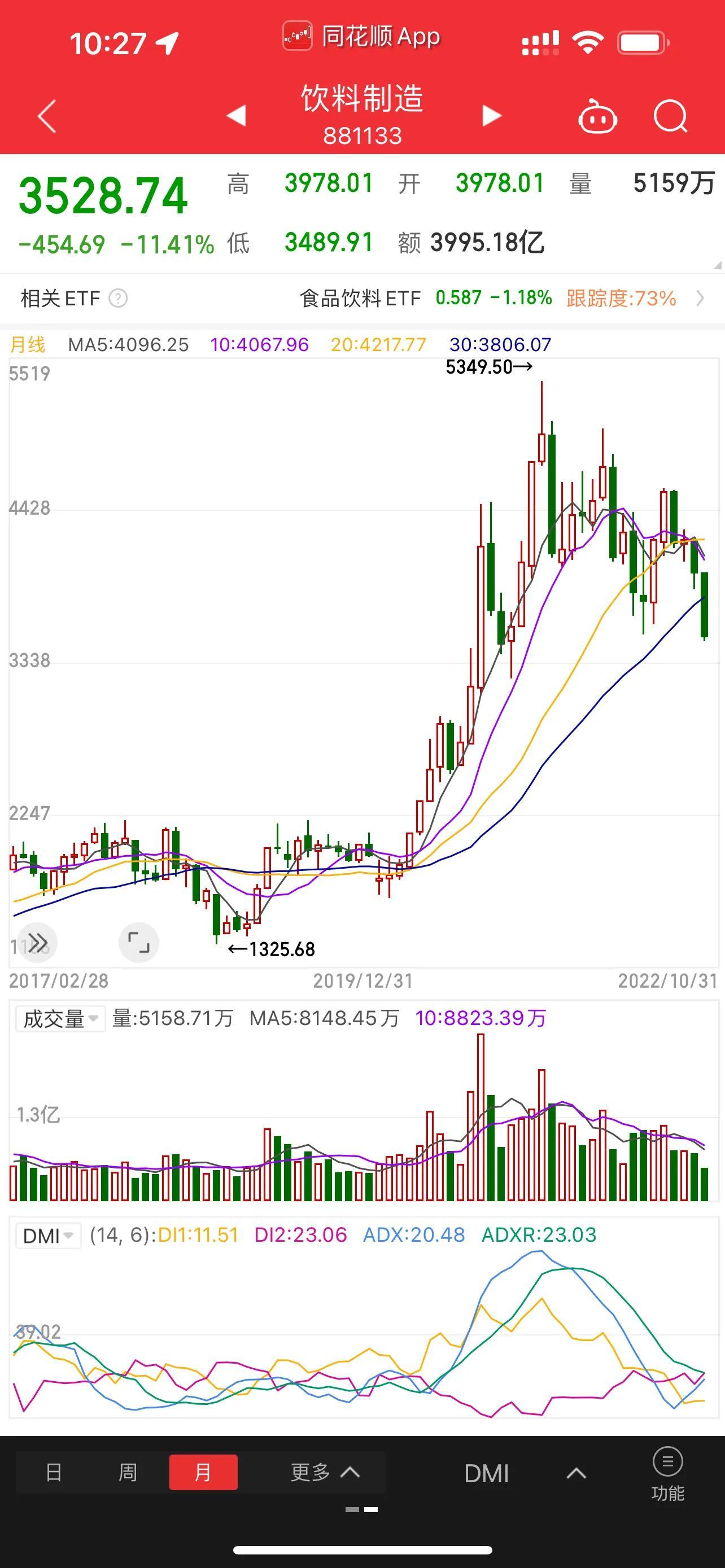Switch to the 日 daily chart
Viewport: 725px width, 1568px height.
[54, 1473]
